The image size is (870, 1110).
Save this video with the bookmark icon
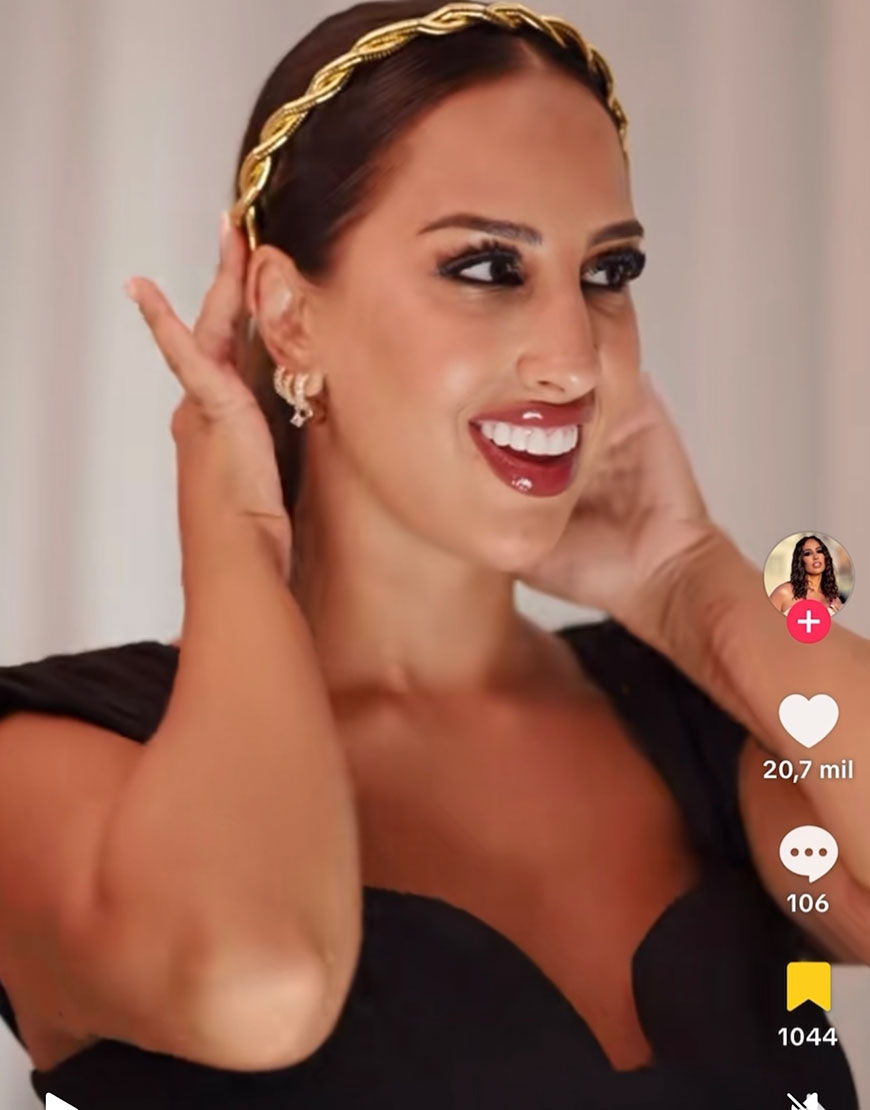(808, 987)
